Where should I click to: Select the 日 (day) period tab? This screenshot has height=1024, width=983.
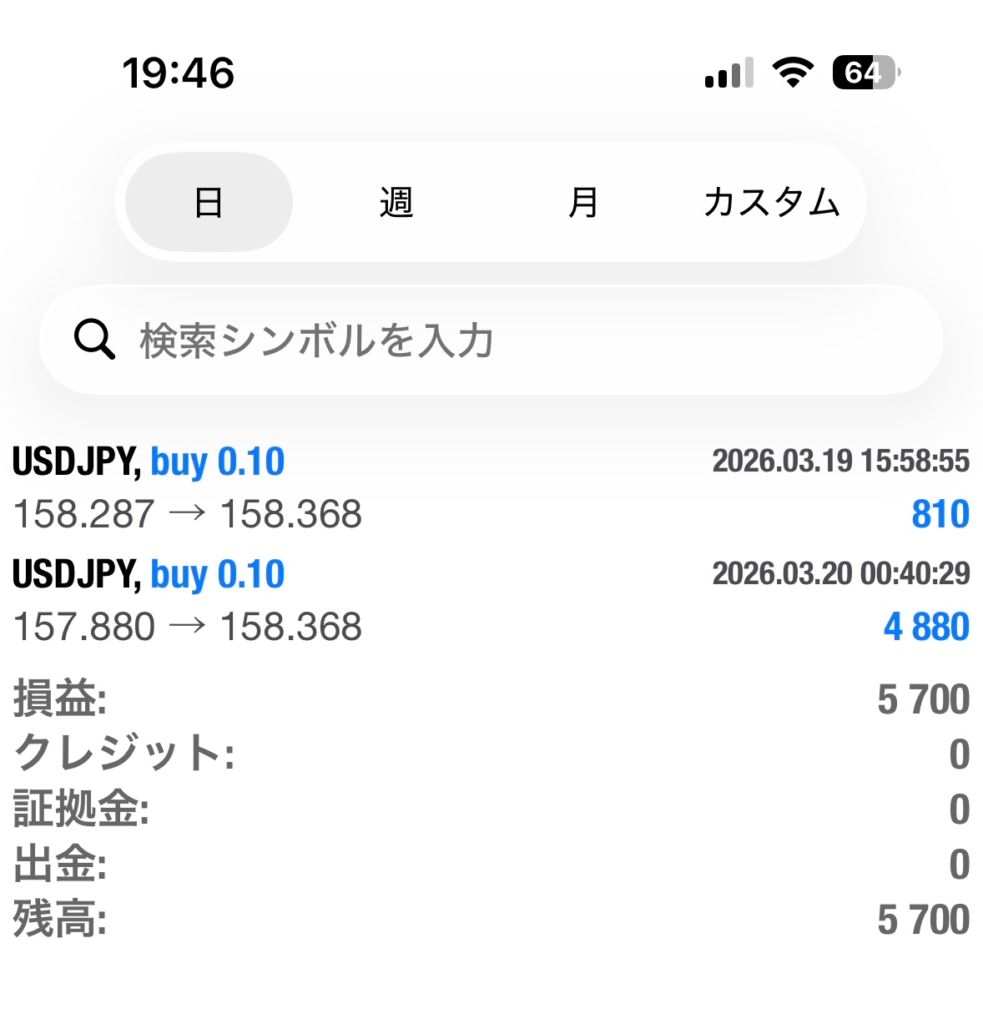(x=208, y=203)
